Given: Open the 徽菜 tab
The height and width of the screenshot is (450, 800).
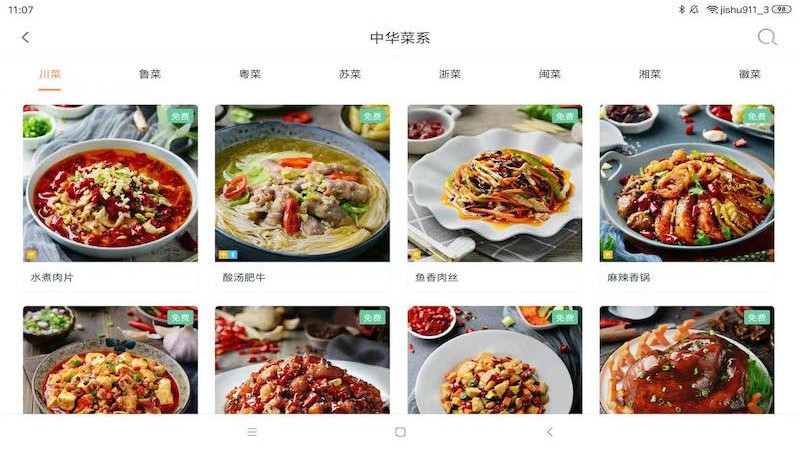Looking at the screenshot, I should click(x=750, y=74).
